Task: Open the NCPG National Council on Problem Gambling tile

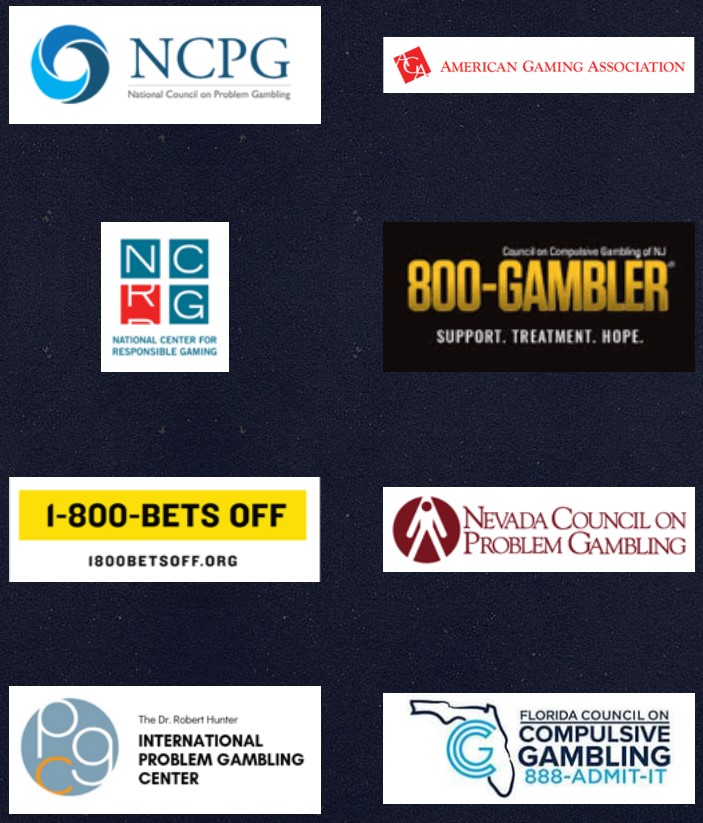Action: [165, 65]
